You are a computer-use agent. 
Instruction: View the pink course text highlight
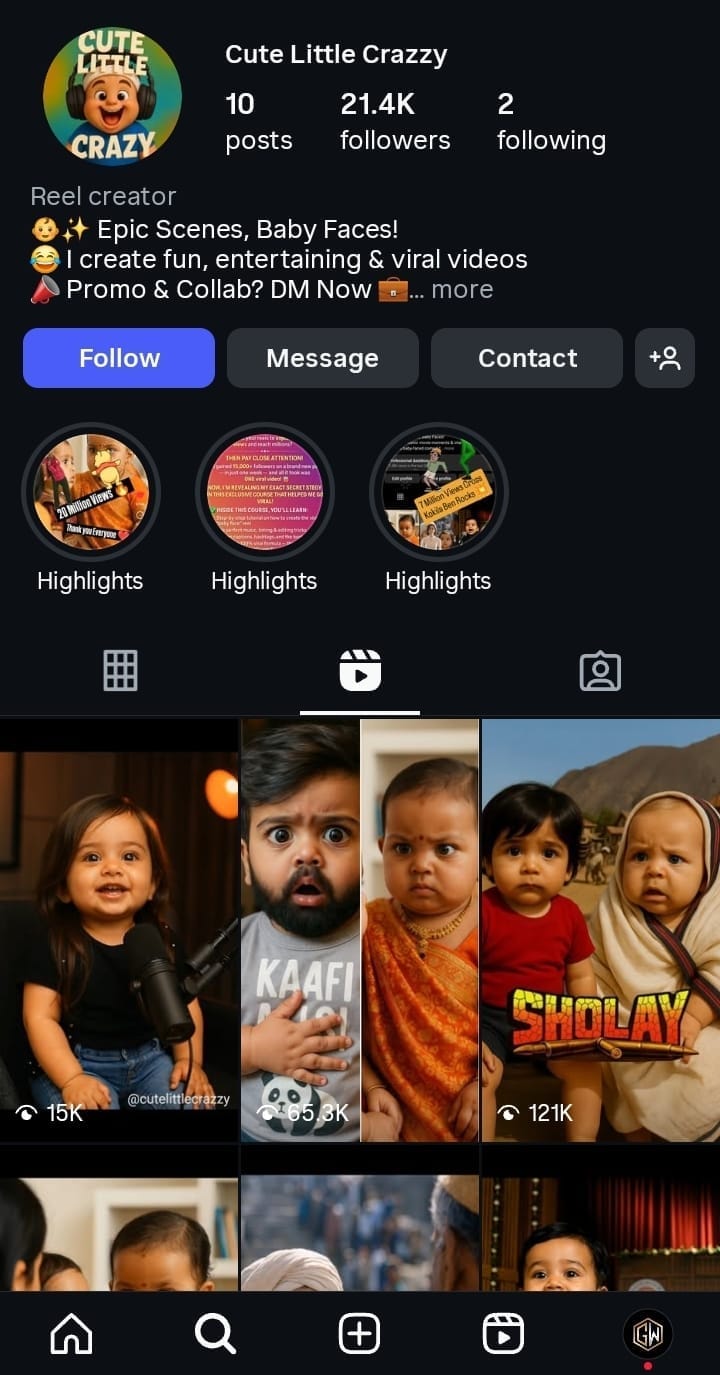(264, 492)
